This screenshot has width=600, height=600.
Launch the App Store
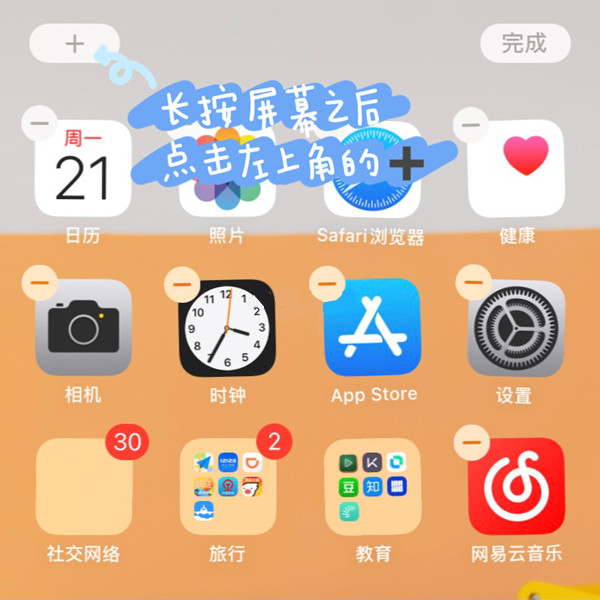(x=373, y=327)
